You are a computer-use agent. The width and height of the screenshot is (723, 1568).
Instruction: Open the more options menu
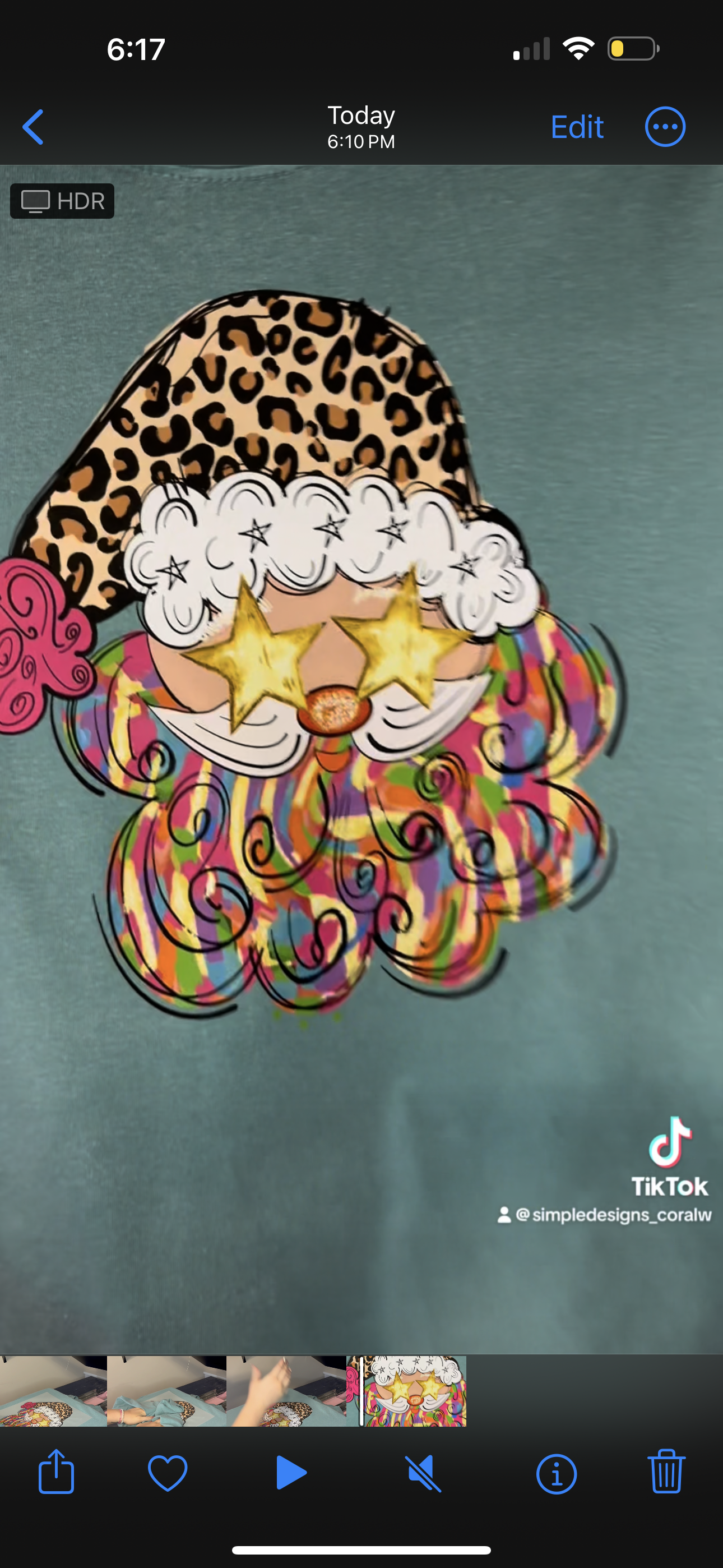(x=665, y=127)
